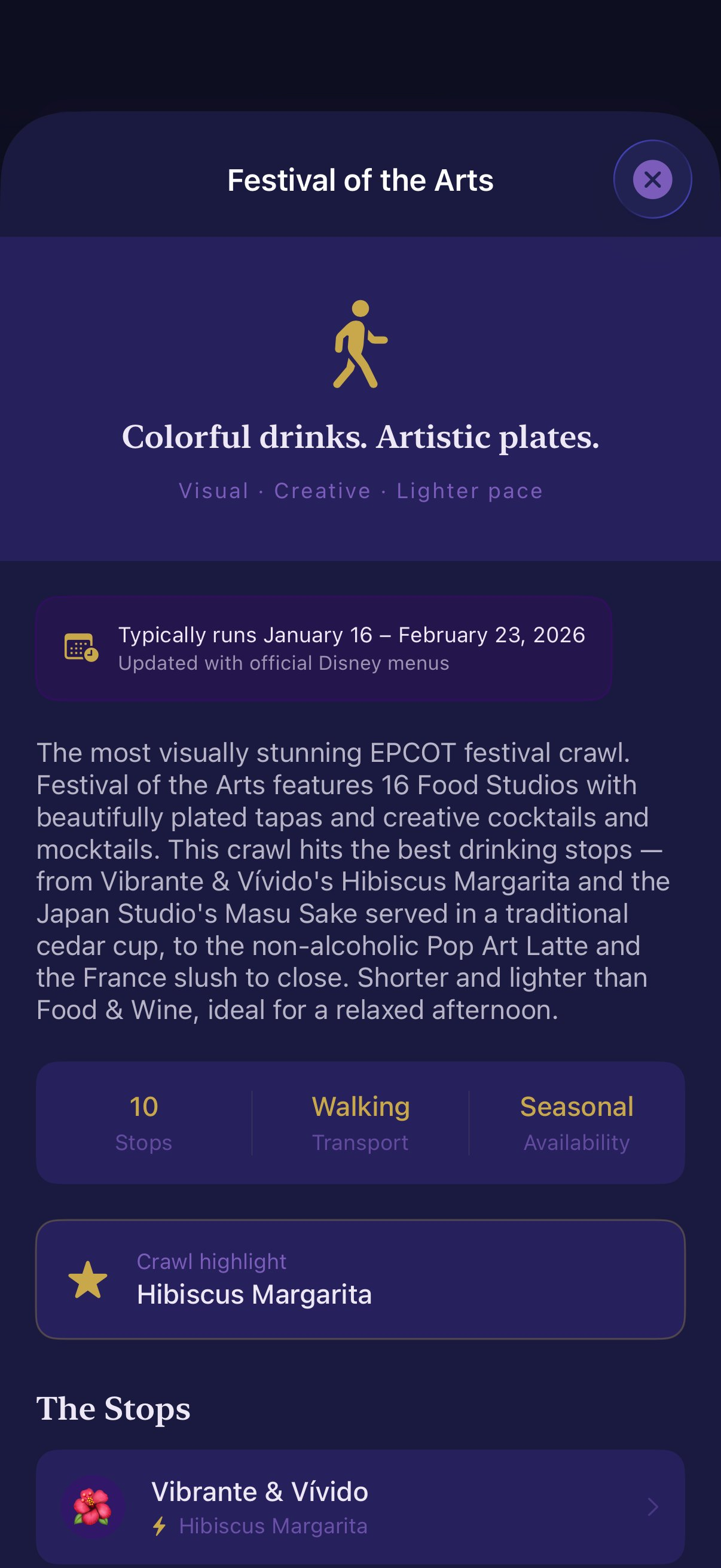Select the Lighter pace tag

pos(469,490)
